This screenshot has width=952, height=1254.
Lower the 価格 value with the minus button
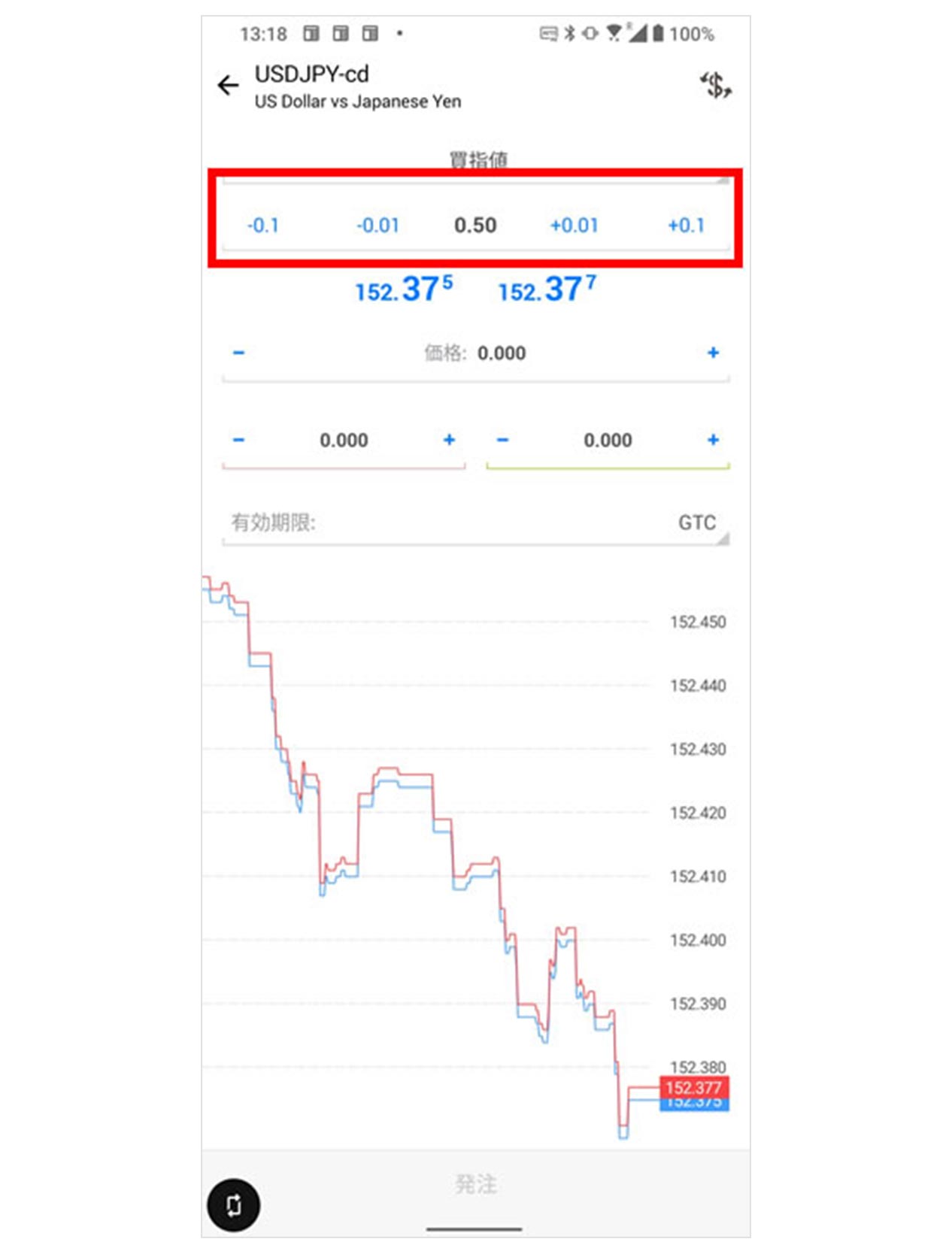pos(239,353)
